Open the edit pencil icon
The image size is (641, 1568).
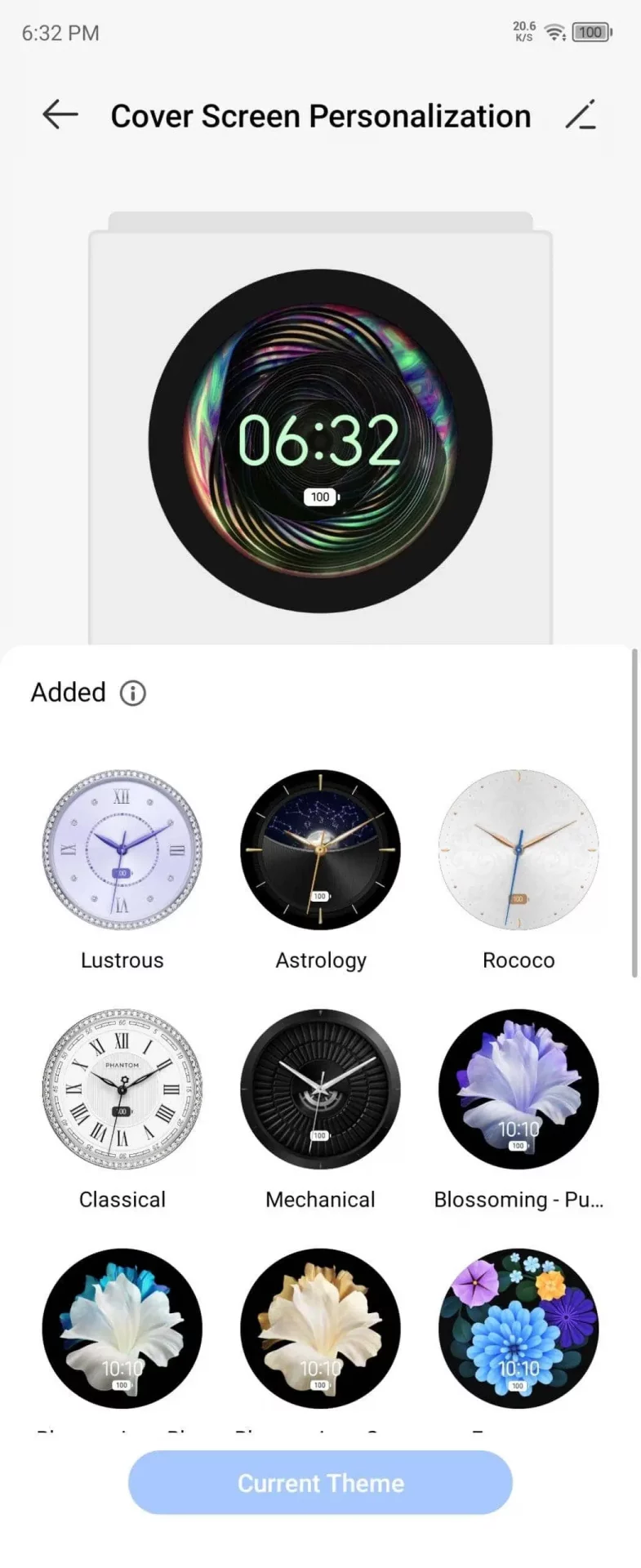click(581, 115)
